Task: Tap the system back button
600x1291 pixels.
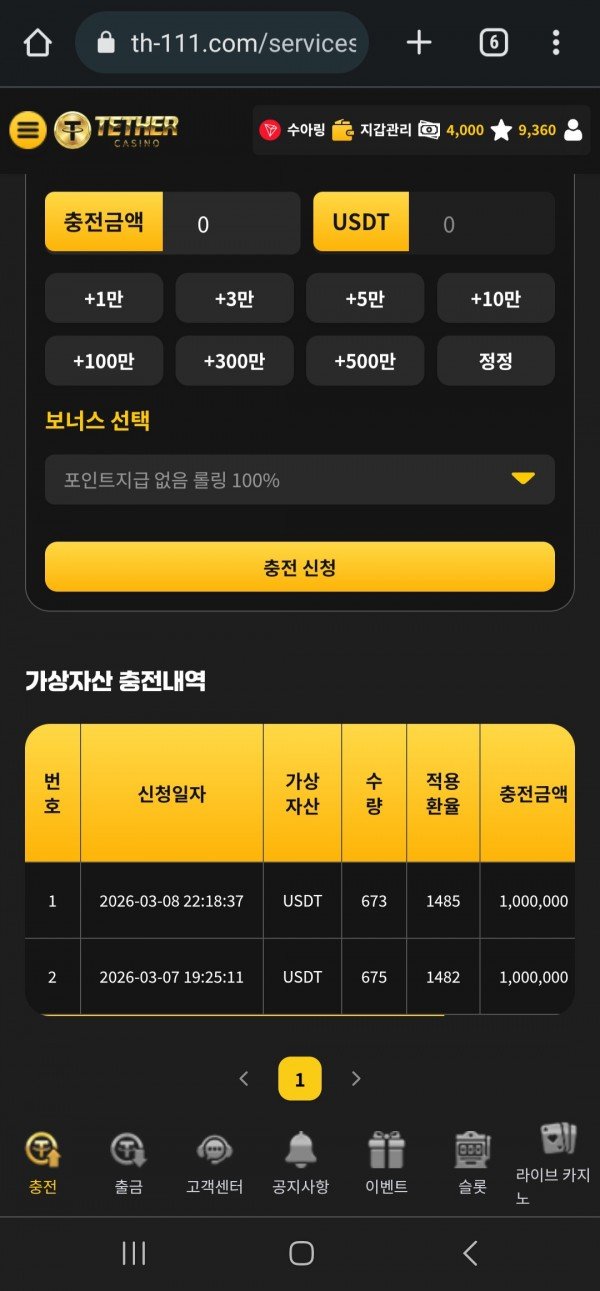Action: tap(470, 1253)
